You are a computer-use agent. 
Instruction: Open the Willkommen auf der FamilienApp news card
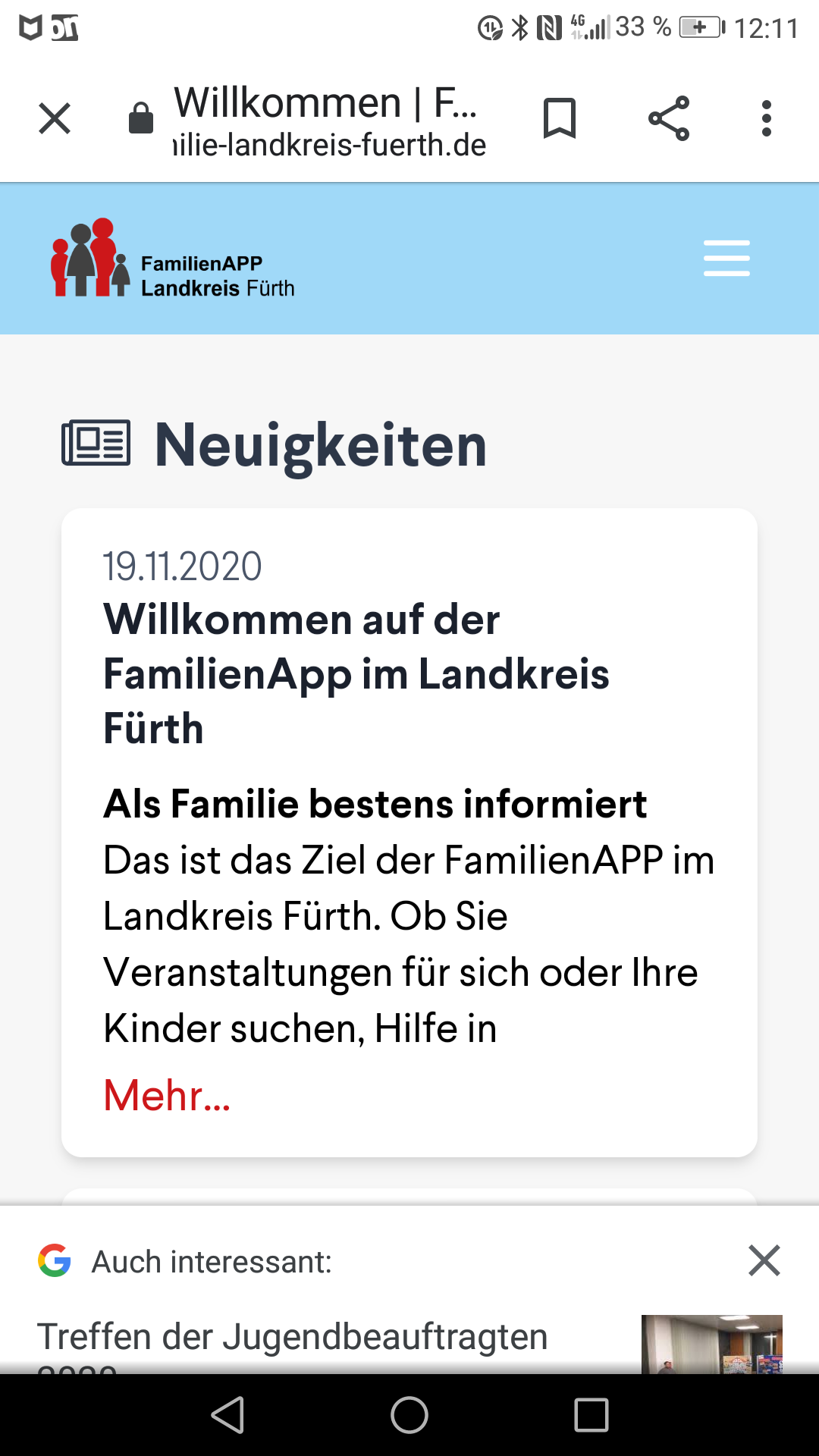409,832
